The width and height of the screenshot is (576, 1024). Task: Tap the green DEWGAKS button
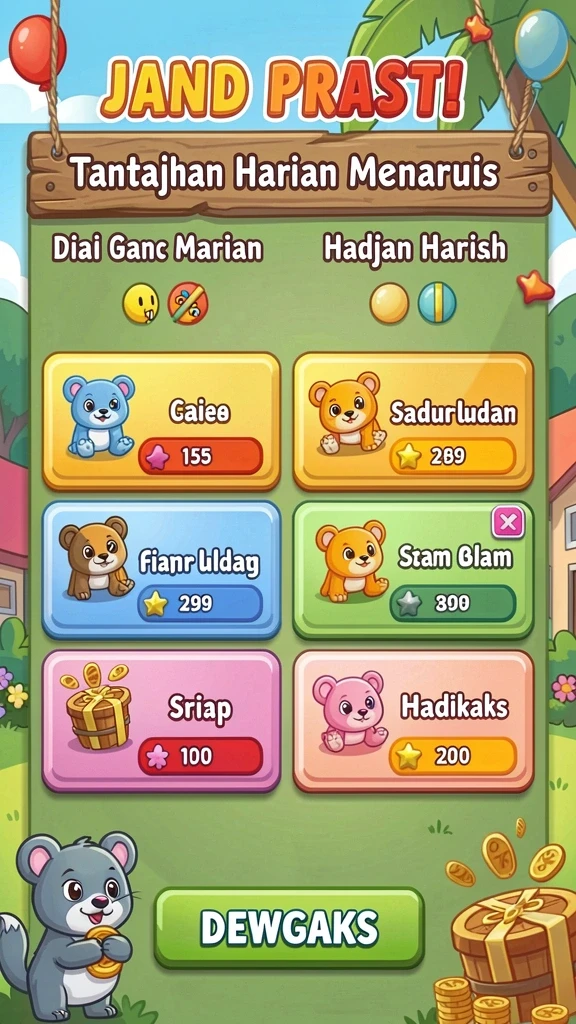pyautogui.click(x=289, y=927)
